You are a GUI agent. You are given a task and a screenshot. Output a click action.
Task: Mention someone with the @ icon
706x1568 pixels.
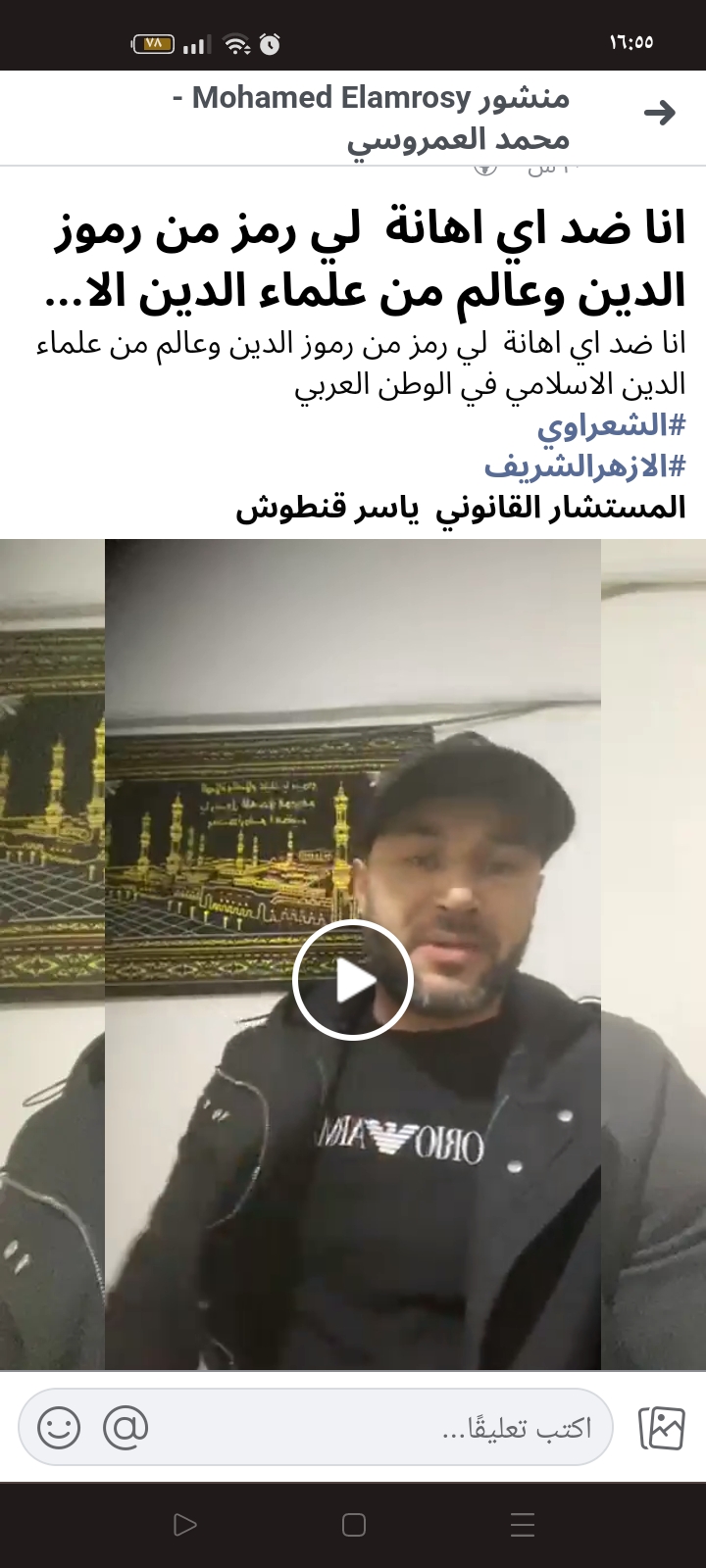click(126, 1428)
